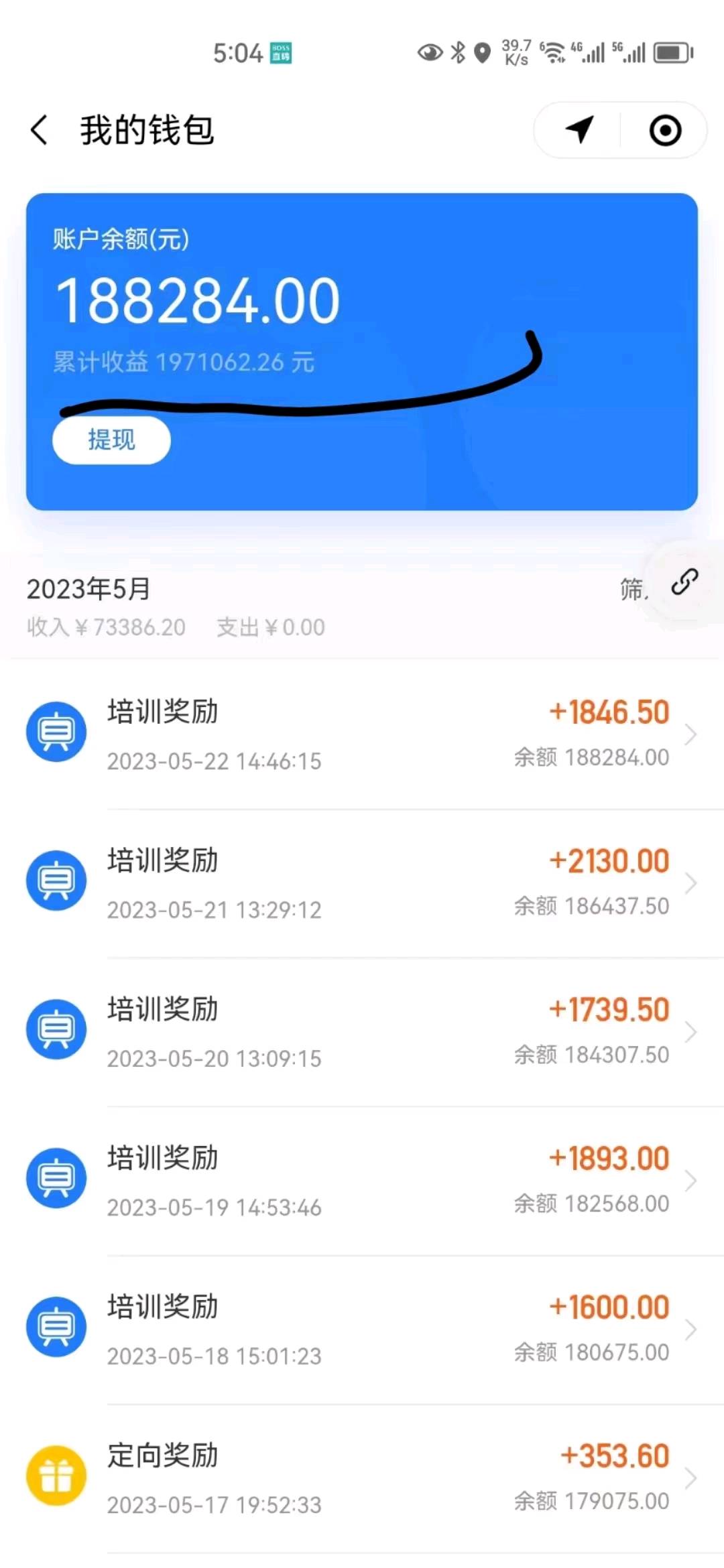This screenshot has height=1568, width=724.
Task: Tap the location arrow icon in capsule
Action: [580, 130]
